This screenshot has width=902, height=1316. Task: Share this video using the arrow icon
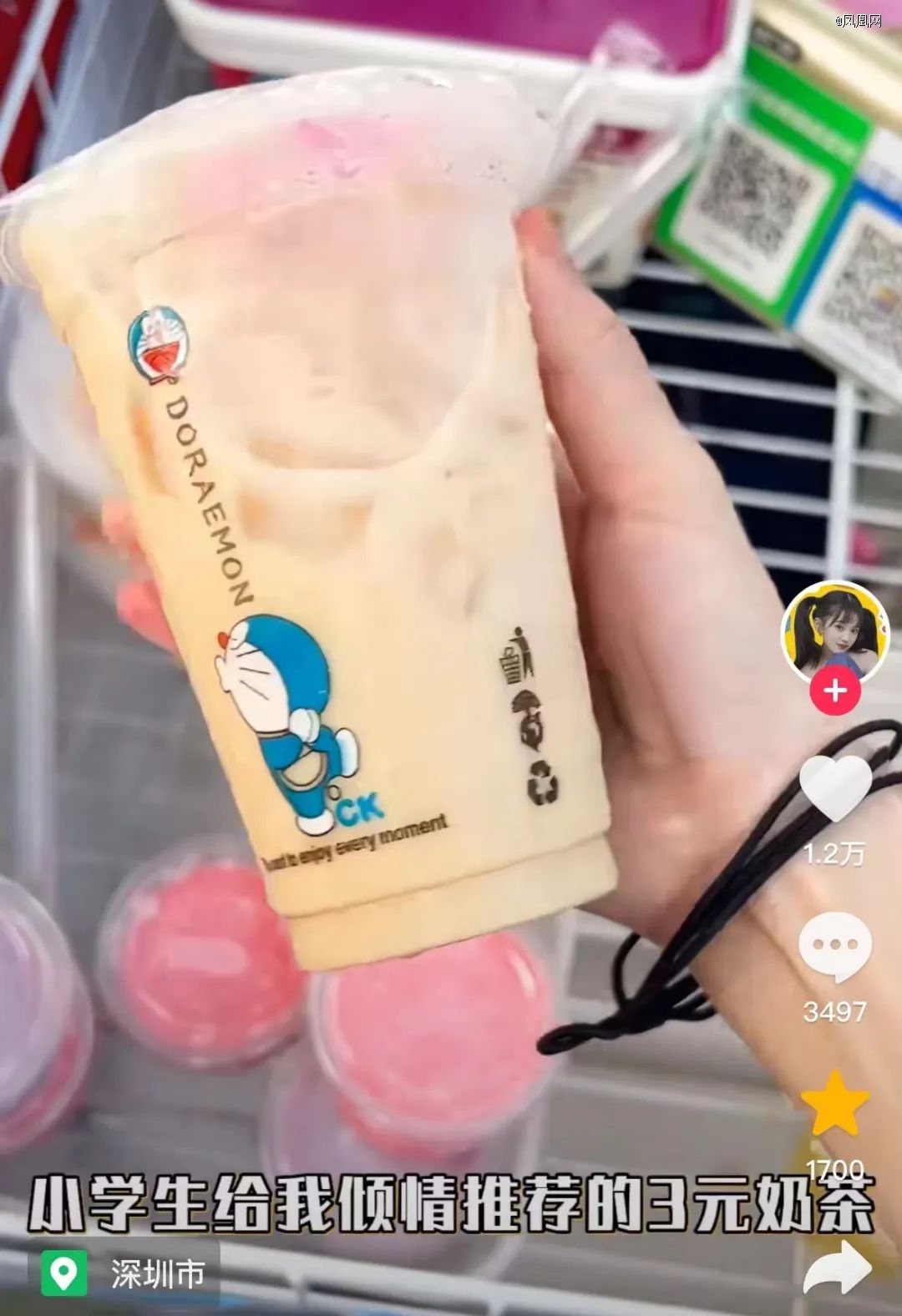pos(836,1268)
